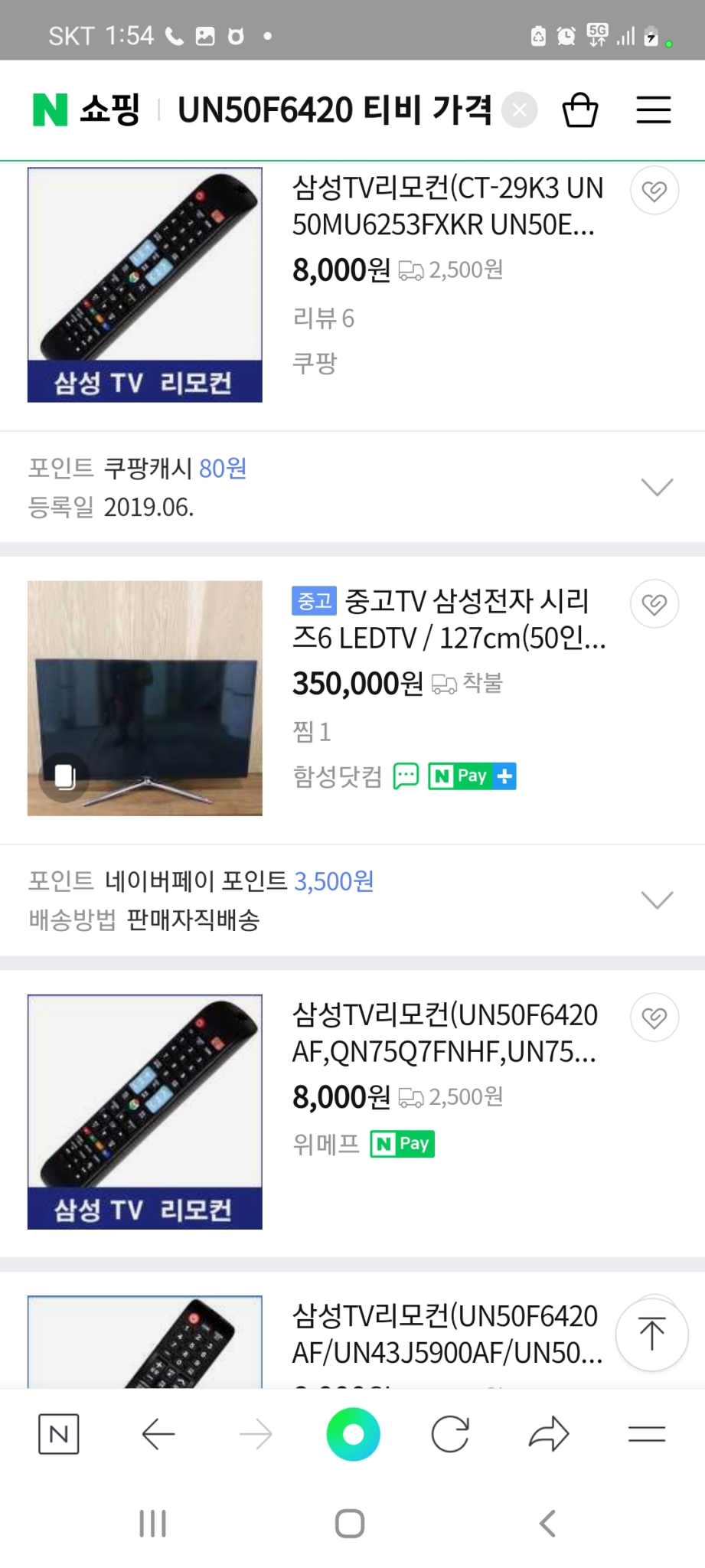The height and width of the screenshot is (1568, 705).
Task: Toggle the wish heart on the first remote listing
Action: click(654, 191)
